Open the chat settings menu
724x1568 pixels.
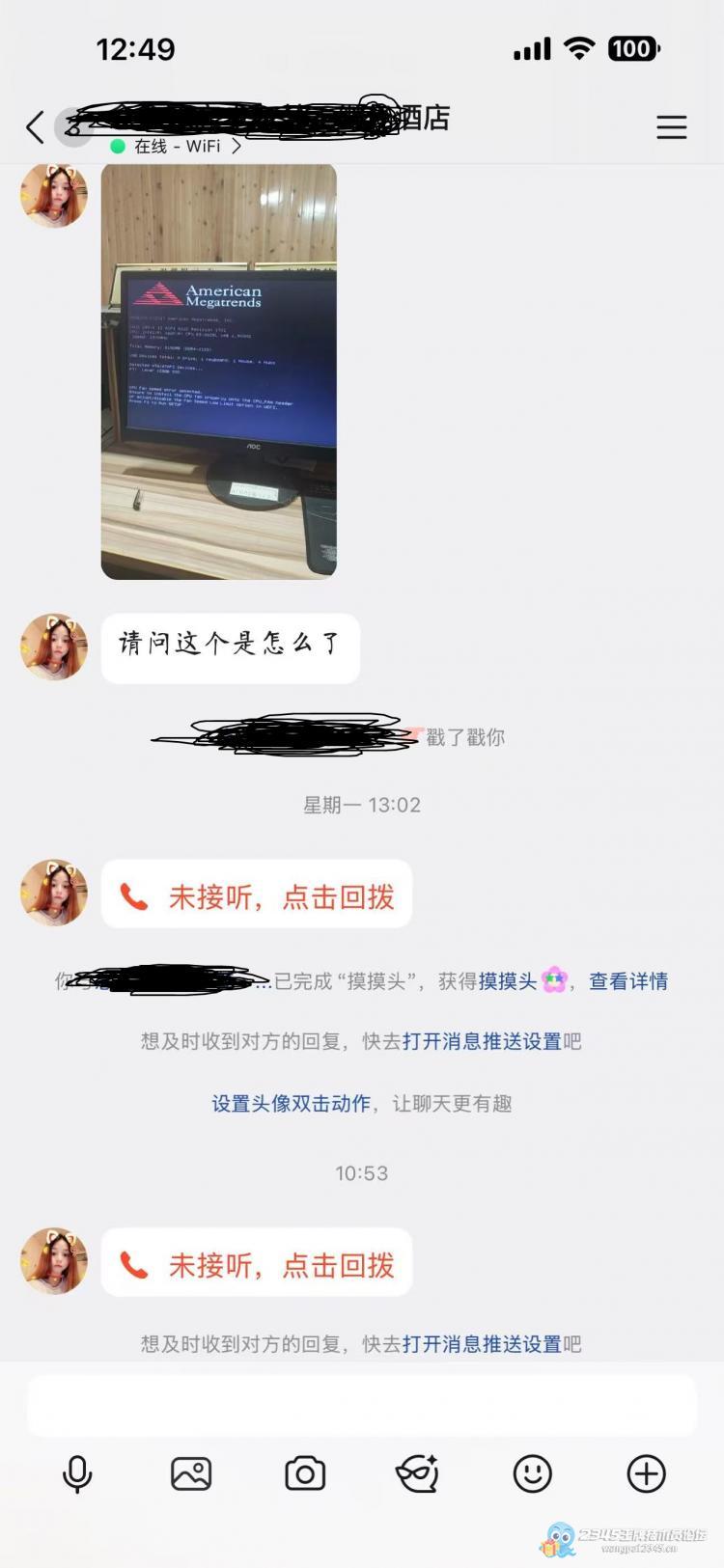point(671,127)
